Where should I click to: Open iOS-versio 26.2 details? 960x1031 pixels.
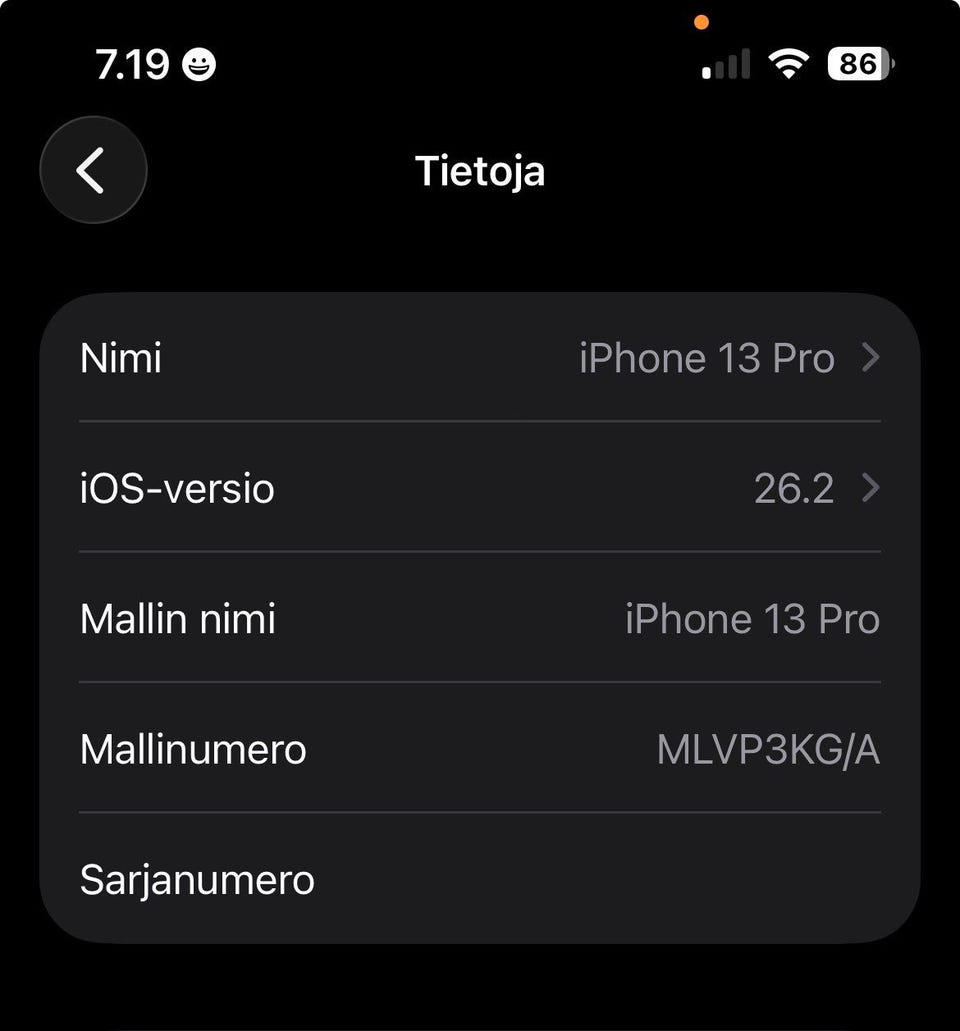[480, 488]
